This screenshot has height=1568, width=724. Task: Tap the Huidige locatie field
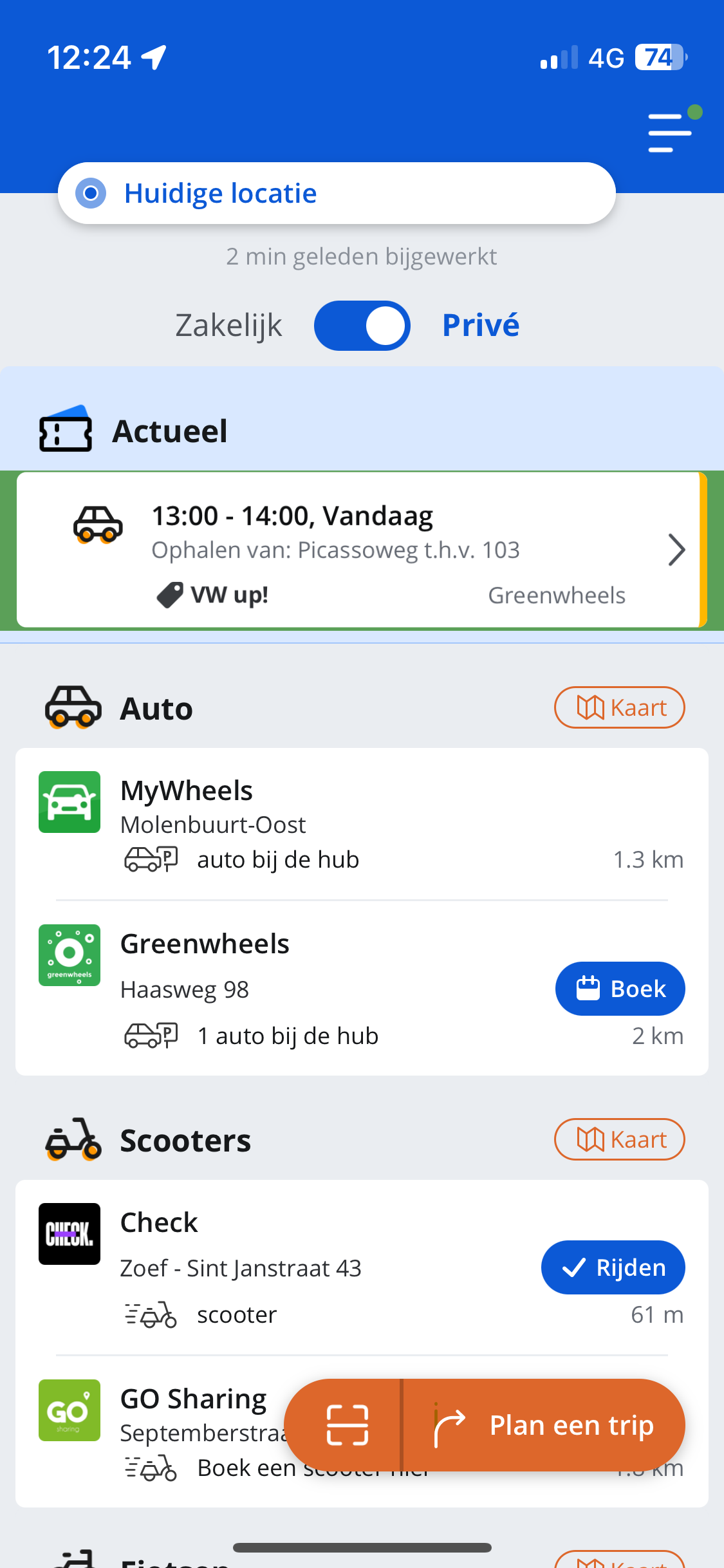pos(336,193)
